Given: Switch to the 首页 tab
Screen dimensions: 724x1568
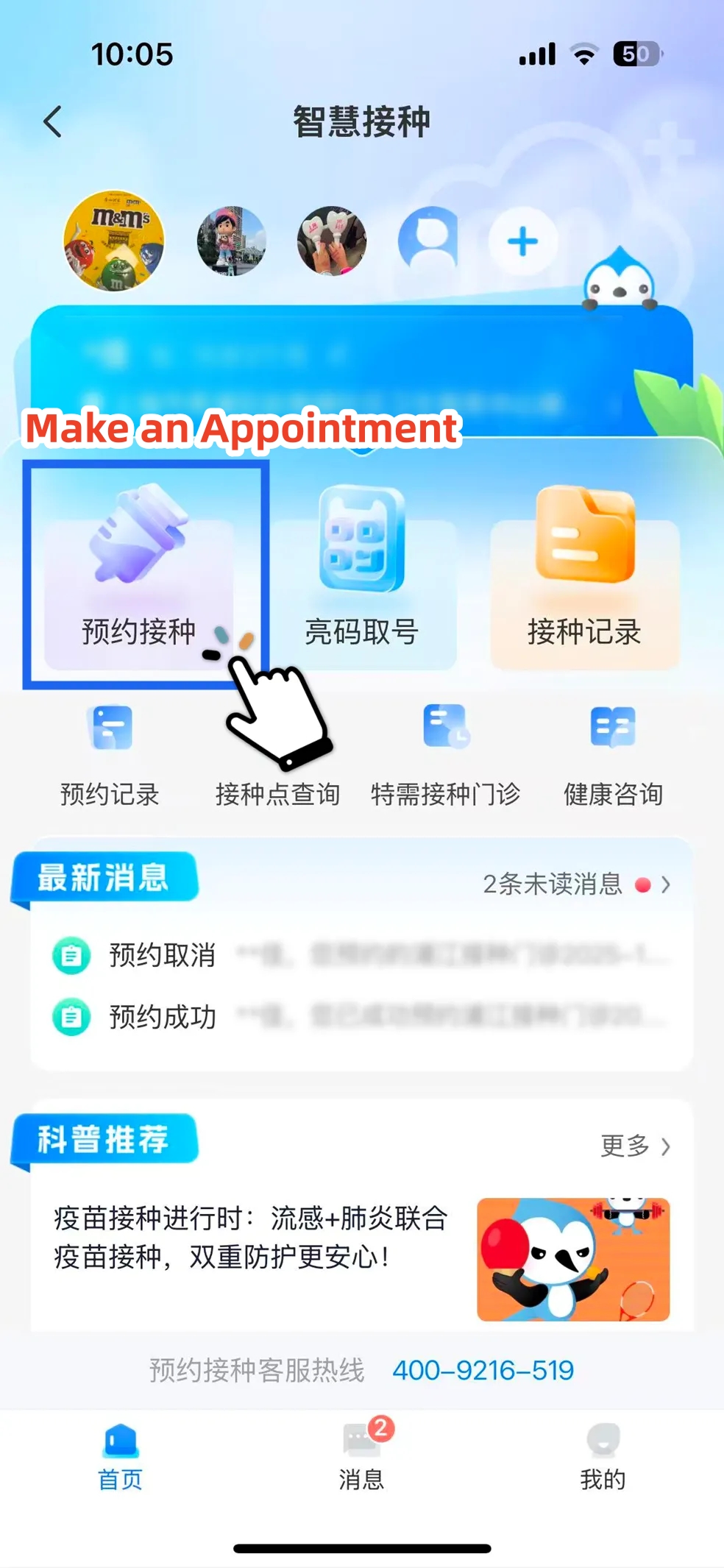Looking at the screenshot, I should 121,1458.
